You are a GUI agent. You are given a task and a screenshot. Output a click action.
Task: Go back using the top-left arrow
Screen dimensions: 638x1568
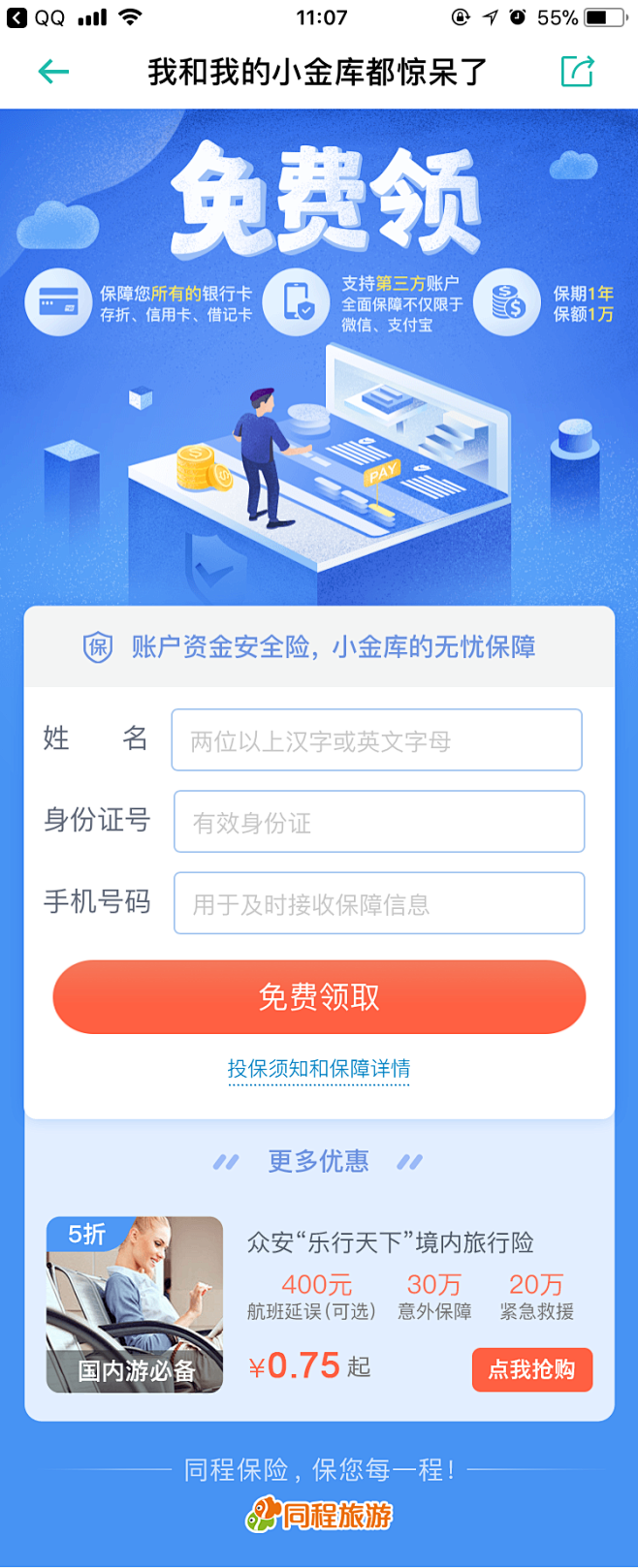pyautogui.click(x=53, y=71)
